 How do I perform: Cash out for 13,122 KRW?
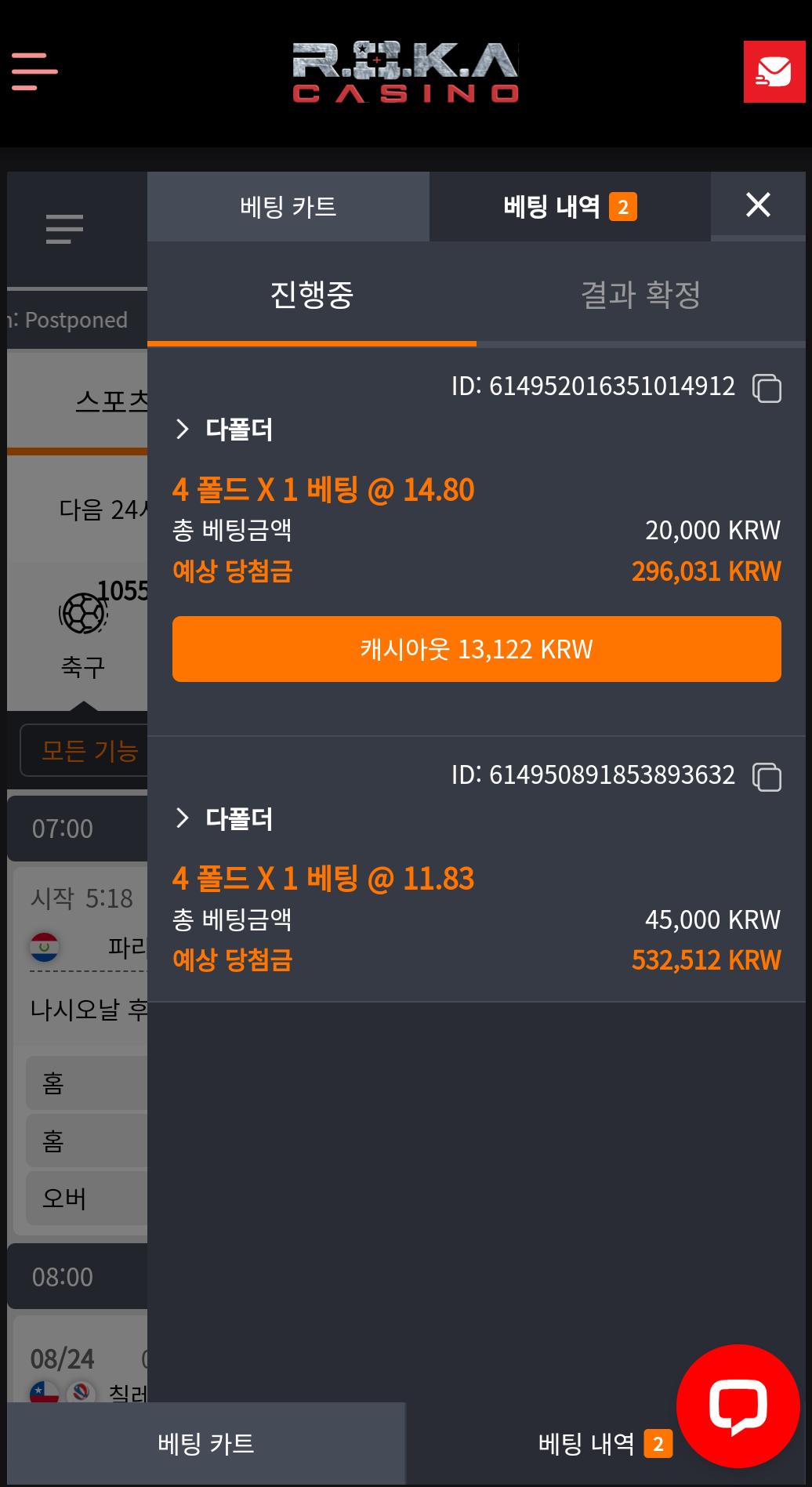tap(477, 649)
